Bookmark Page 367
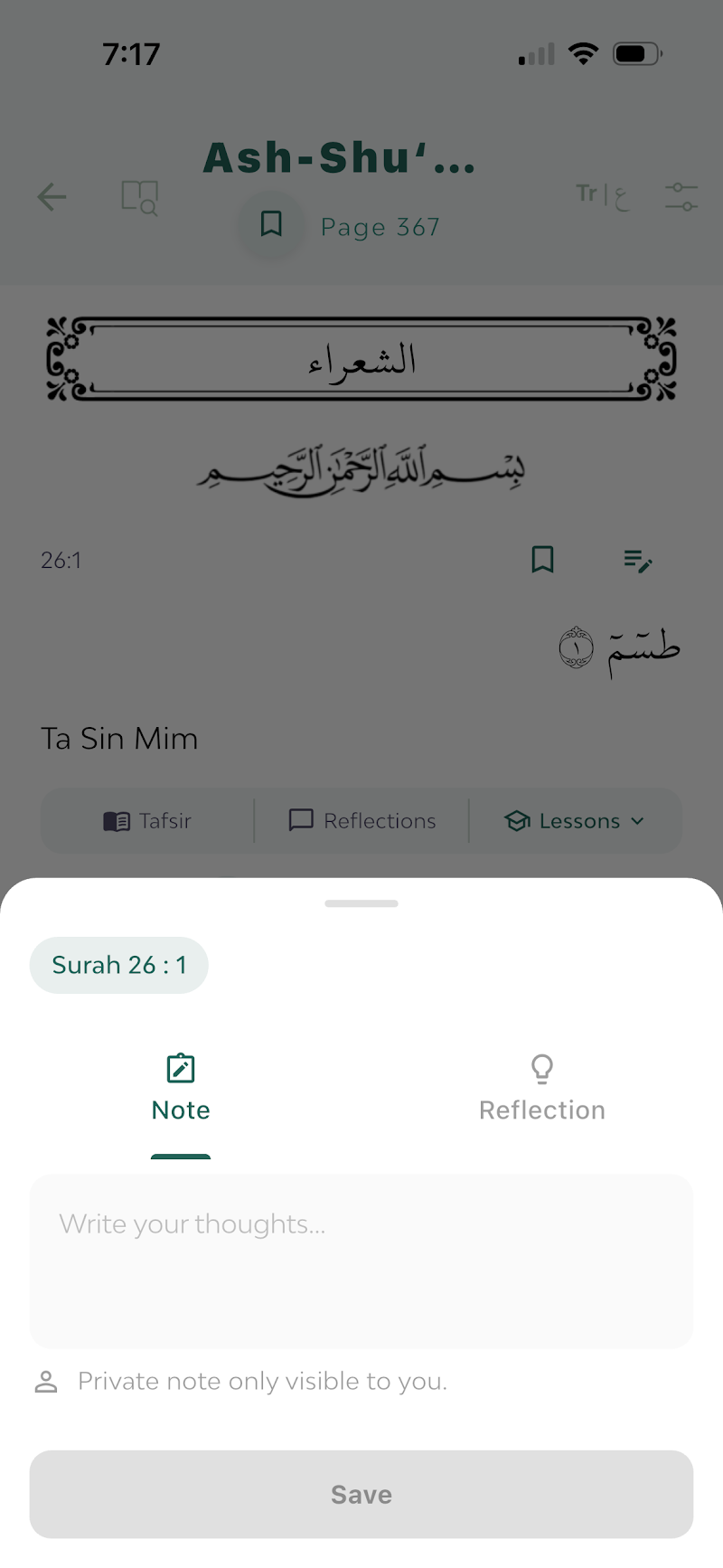Screen dimensions: 723x1568 (271, 224)
